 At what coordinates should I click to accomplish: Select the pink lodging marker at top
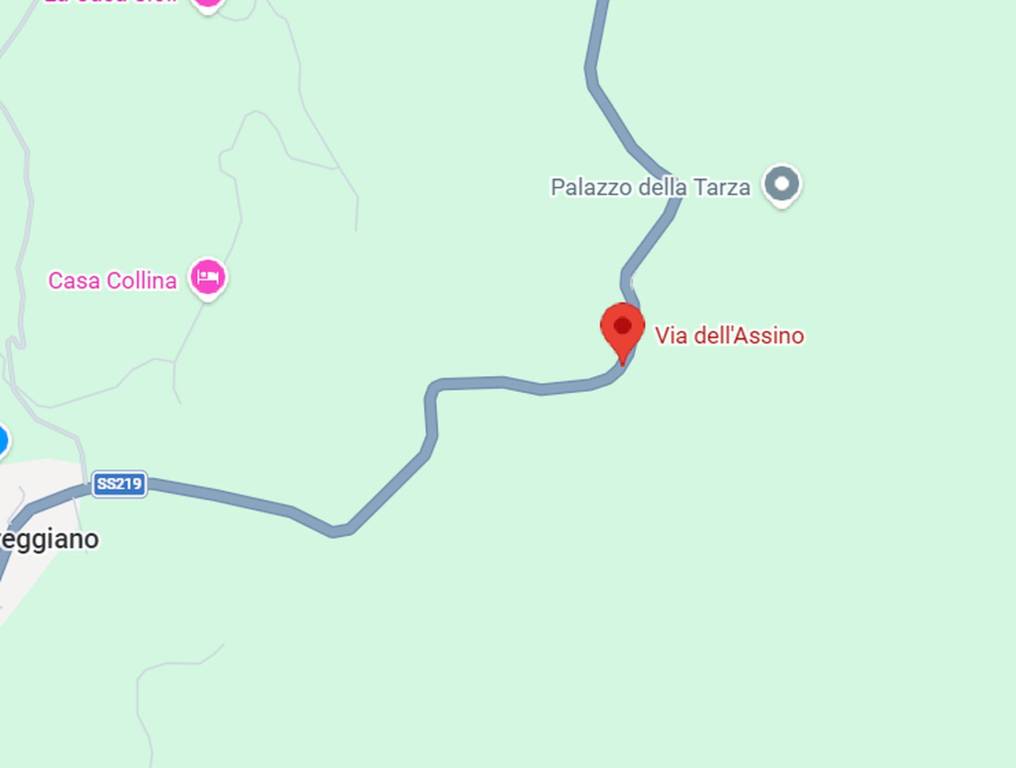[x=207, y=3]
